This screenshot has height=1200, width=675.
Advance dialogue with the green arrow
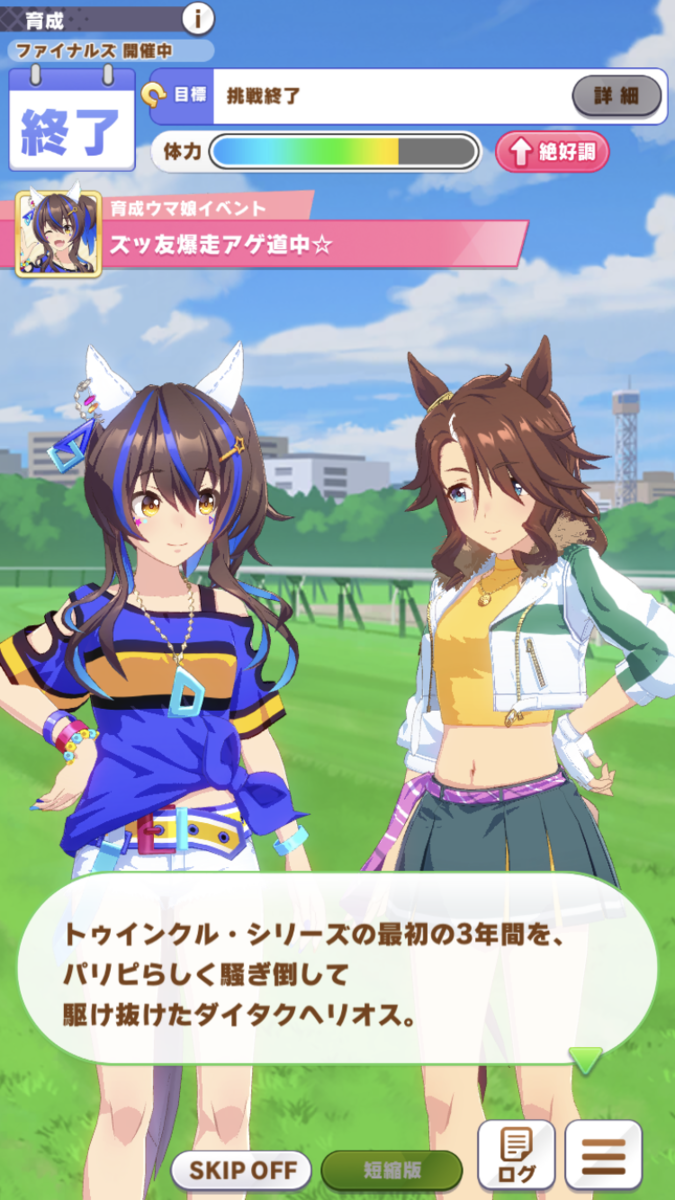[x=585, y=1060]
